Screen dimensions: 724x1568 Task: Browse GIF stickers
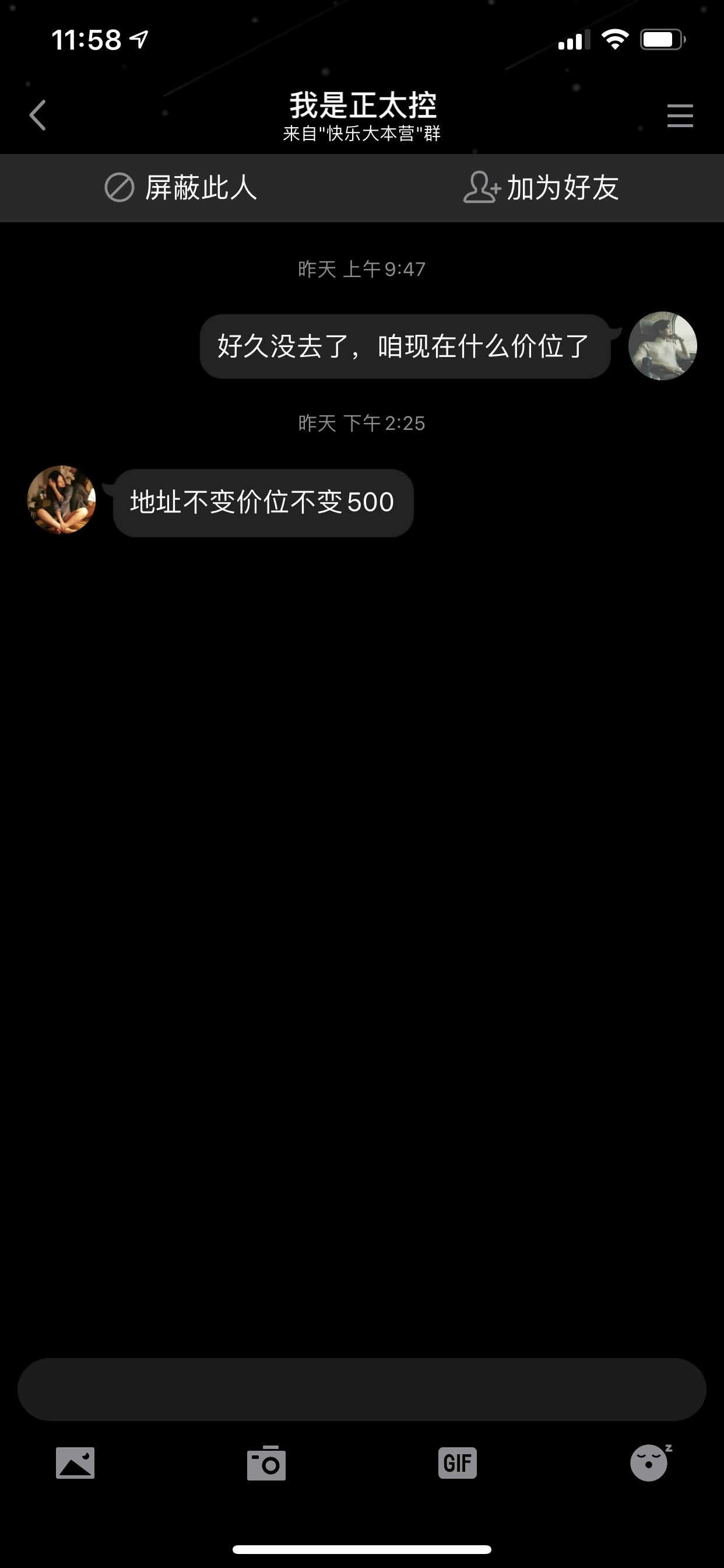457,1462
